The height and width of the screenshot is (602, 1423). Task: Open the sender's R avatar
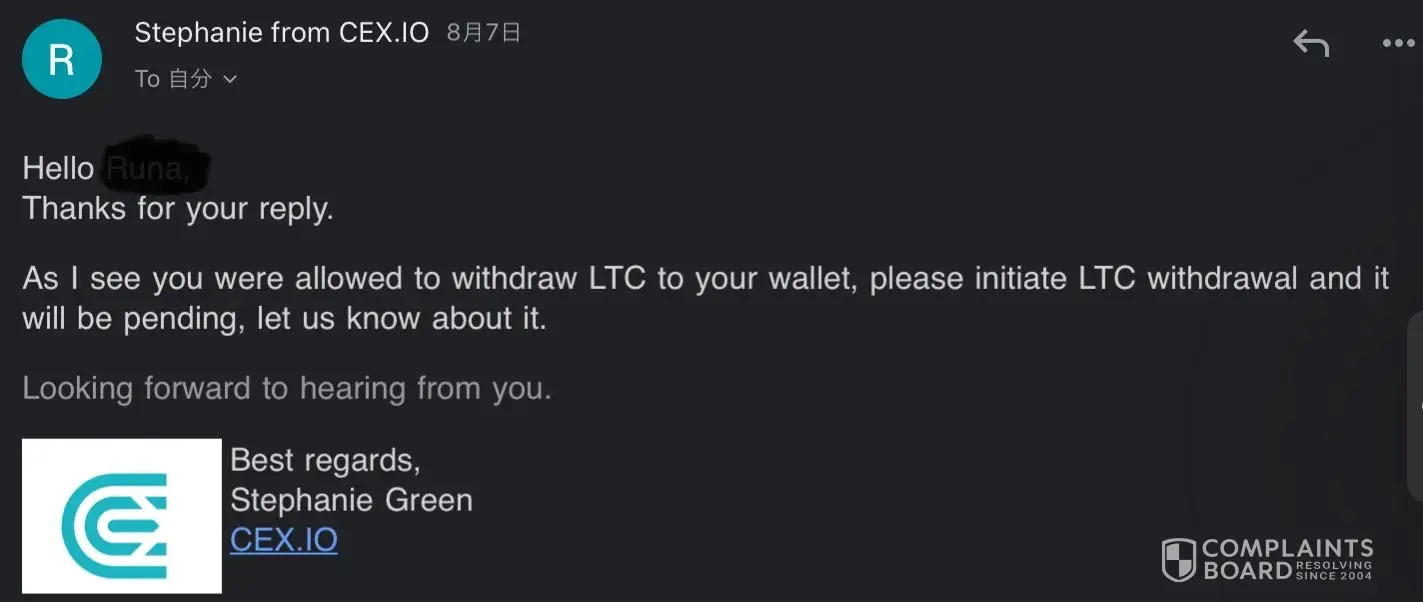pos(62,59)
